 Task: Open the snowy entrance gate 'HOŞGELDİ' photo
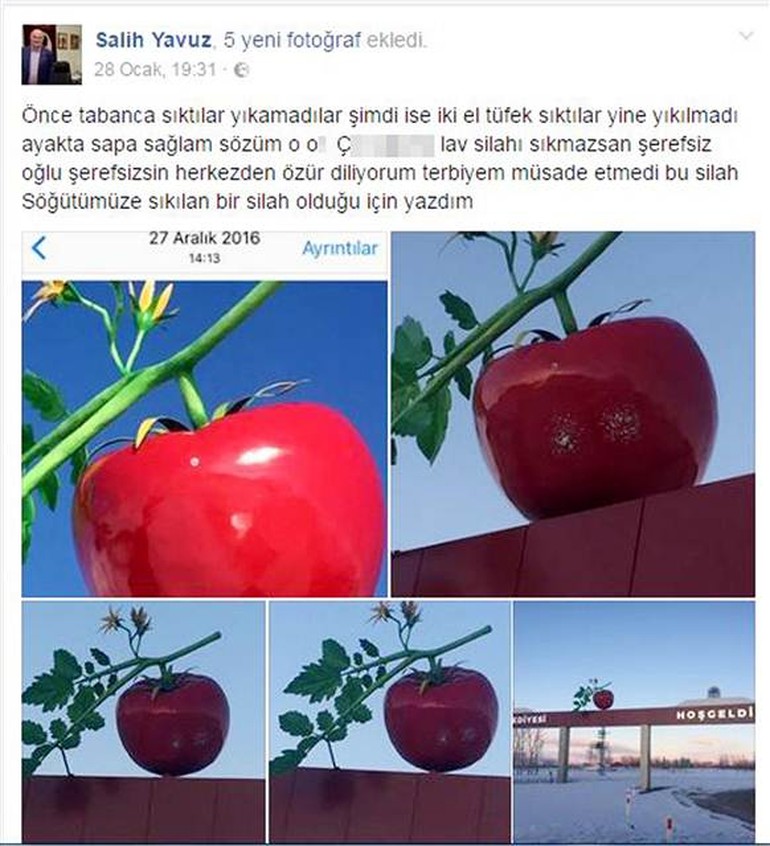click(x=634, y=721)
